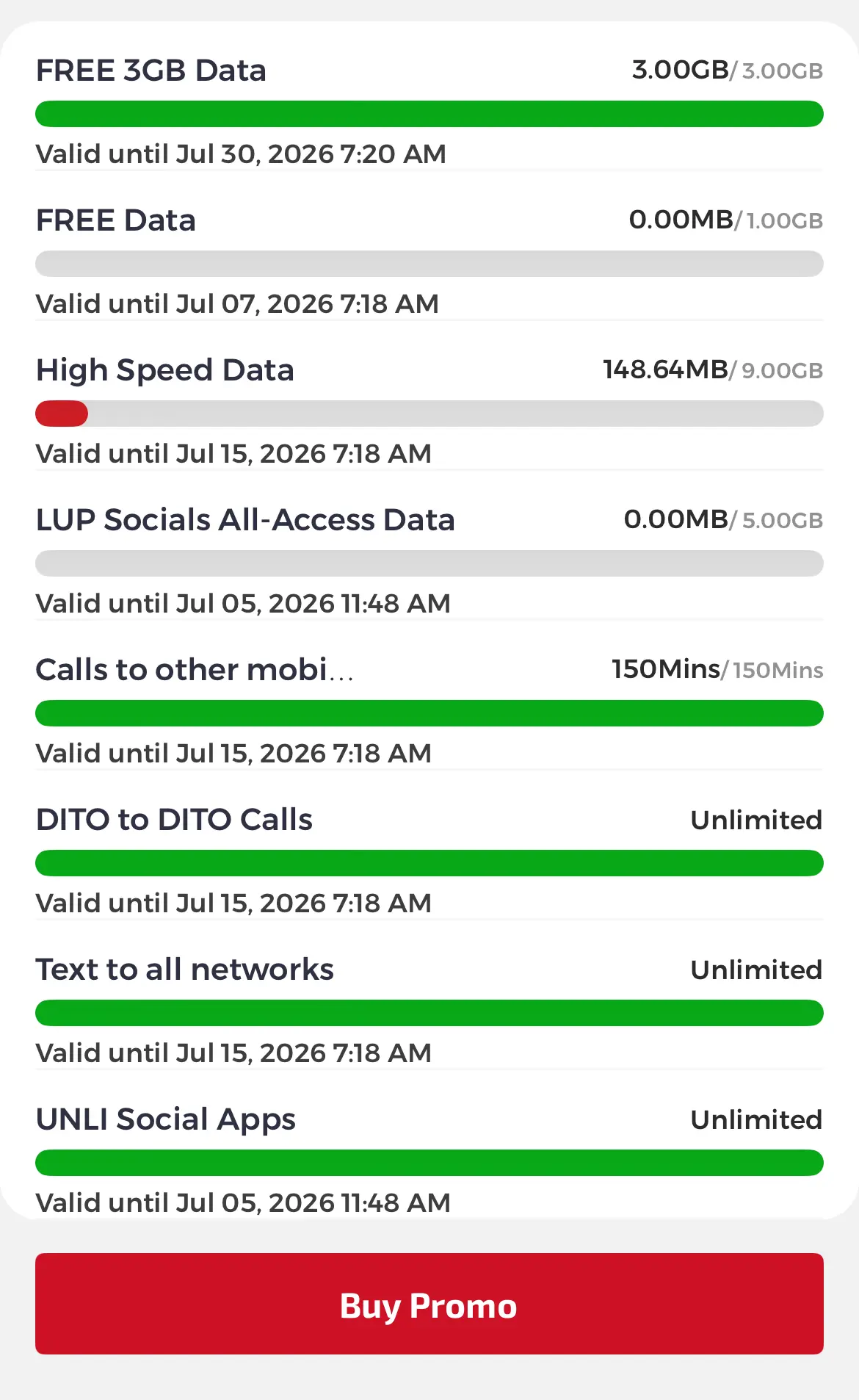859x1400 pixels.
Task: Tap the Buy Promo button
Action: coord(429,1304)
